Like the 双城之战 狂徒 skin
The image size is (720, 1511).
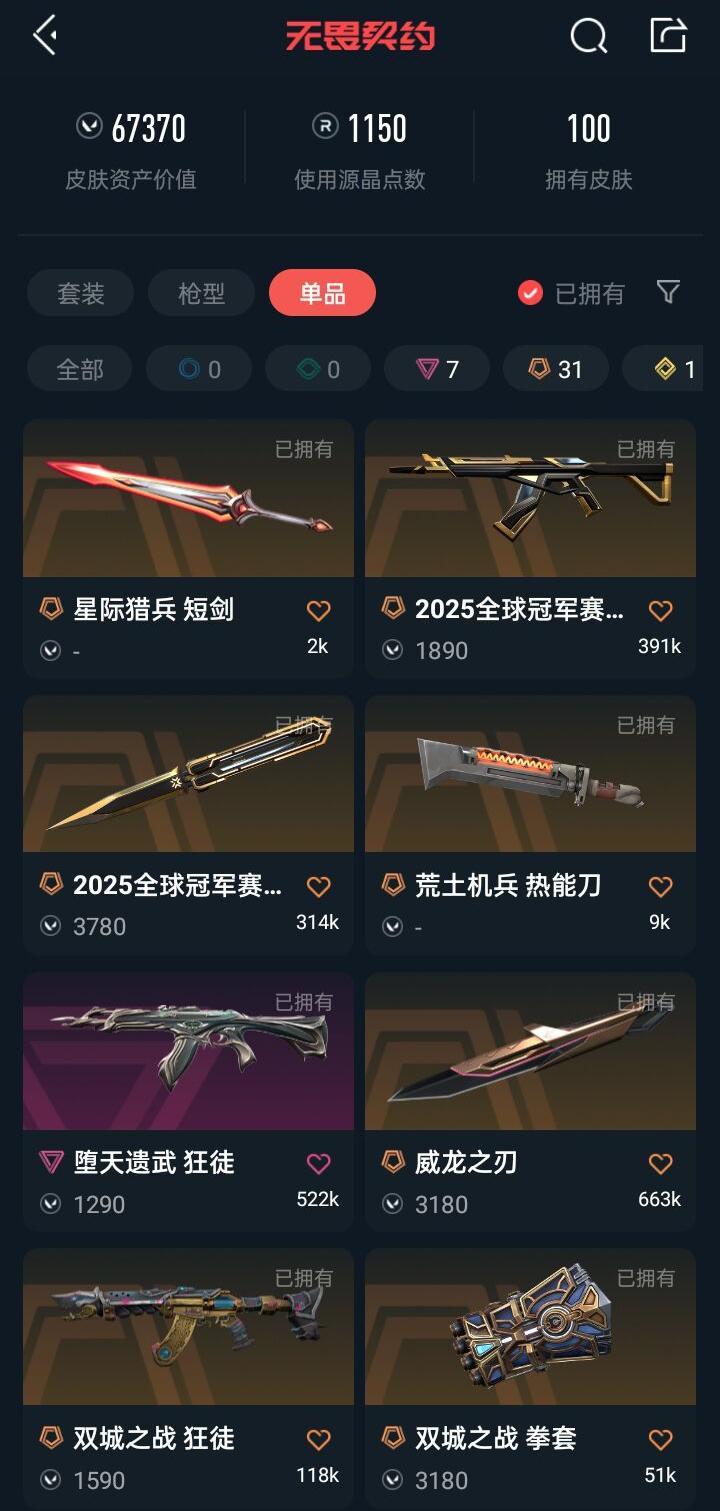pyautogui.click(x=318, y=1439)
